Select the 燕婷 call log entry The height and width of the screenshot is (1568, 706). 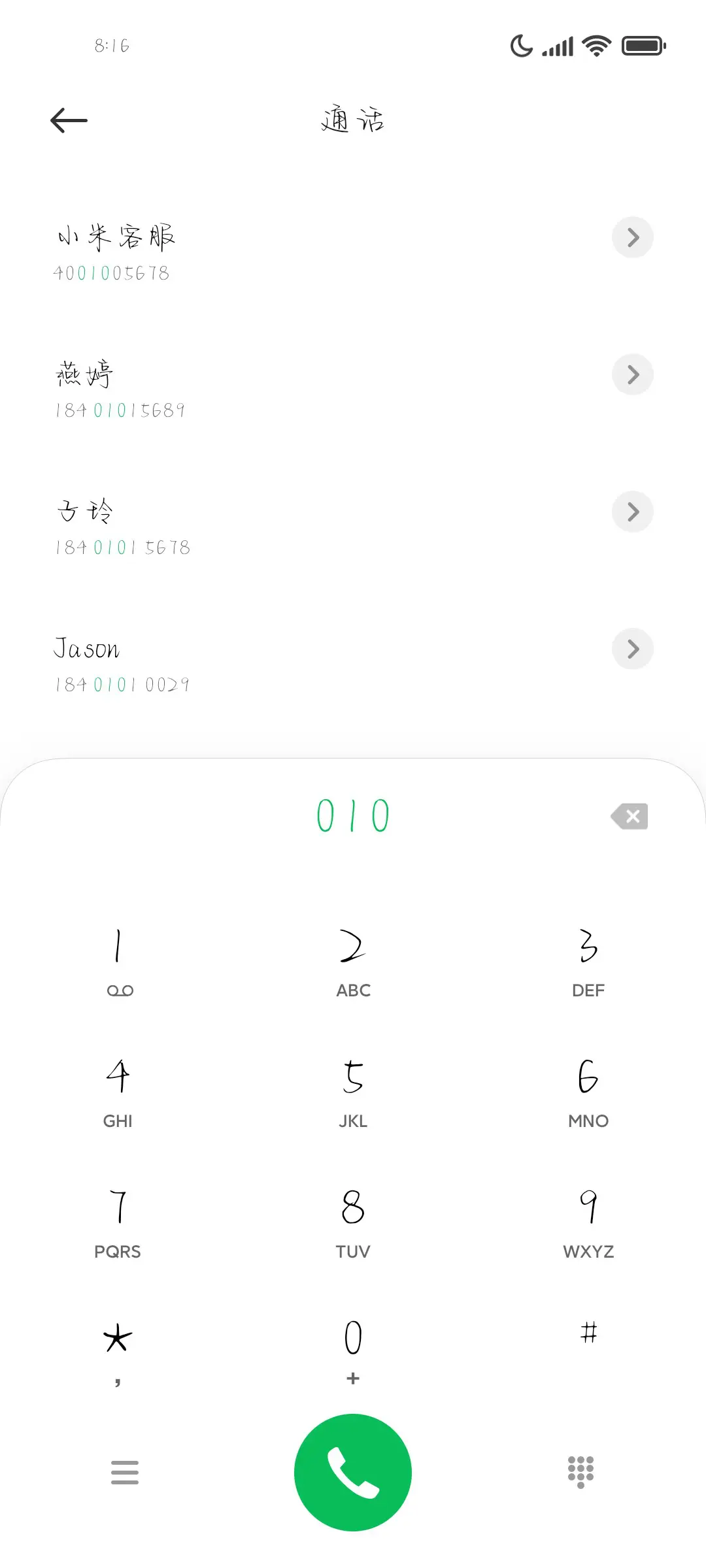coord(261,389)
